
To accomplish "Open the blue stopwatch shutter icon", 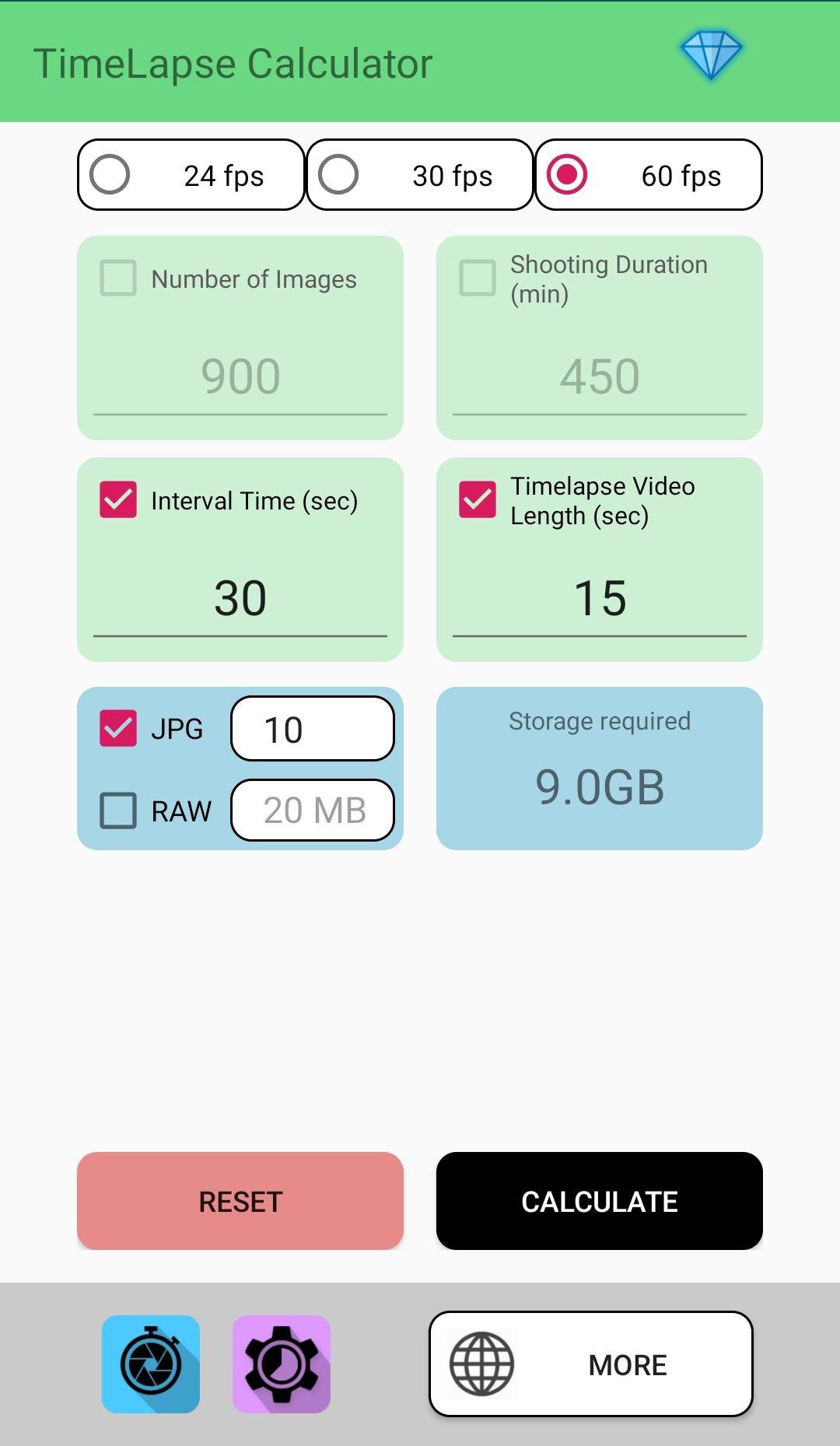I will click(x=151, y=1364).
